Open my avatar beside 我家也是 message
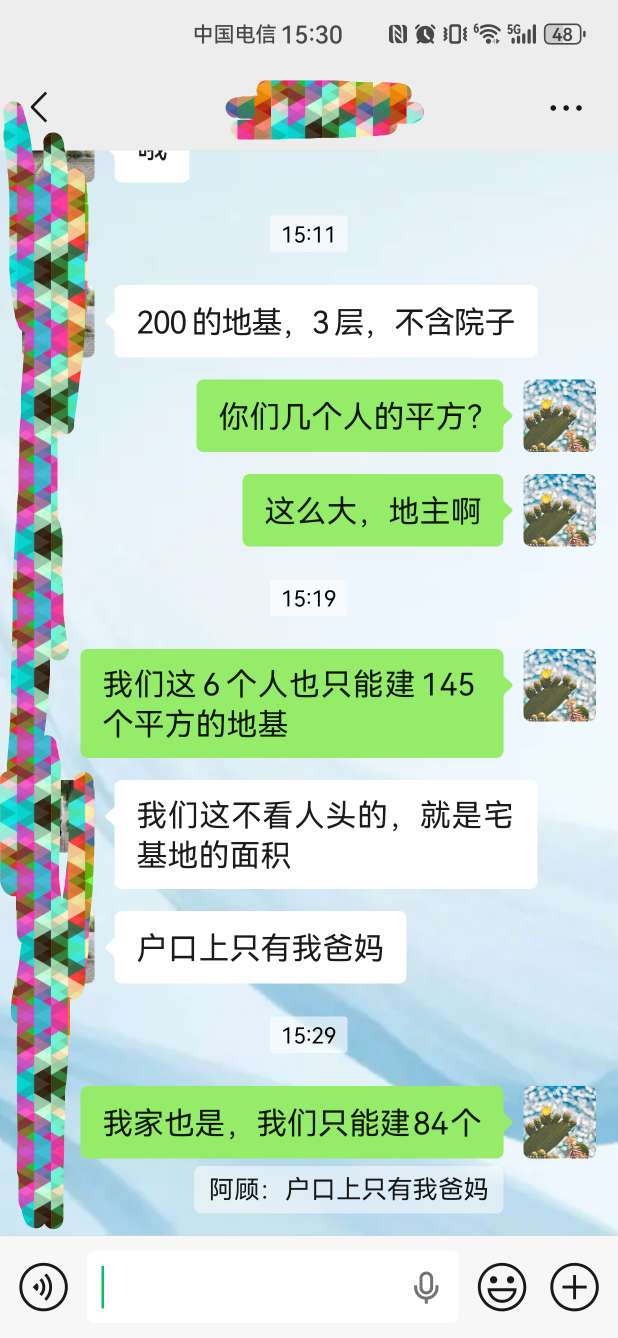Screen dimensions: 618x1338 [x=559, y=1122]
